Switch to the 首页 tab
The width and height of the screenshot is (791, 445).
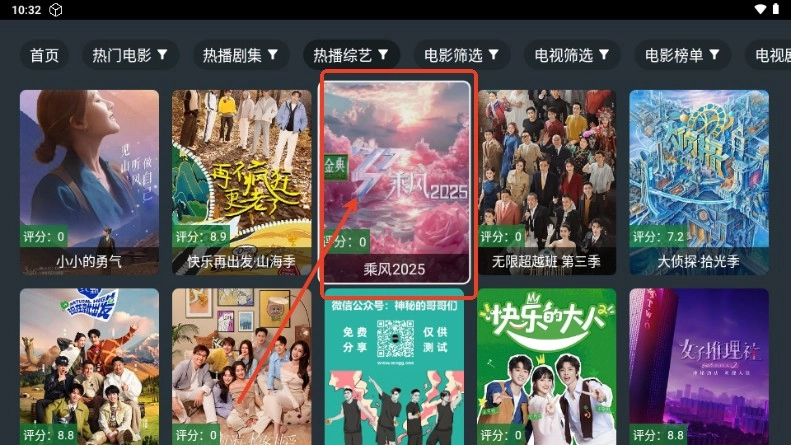coord(44,55)
